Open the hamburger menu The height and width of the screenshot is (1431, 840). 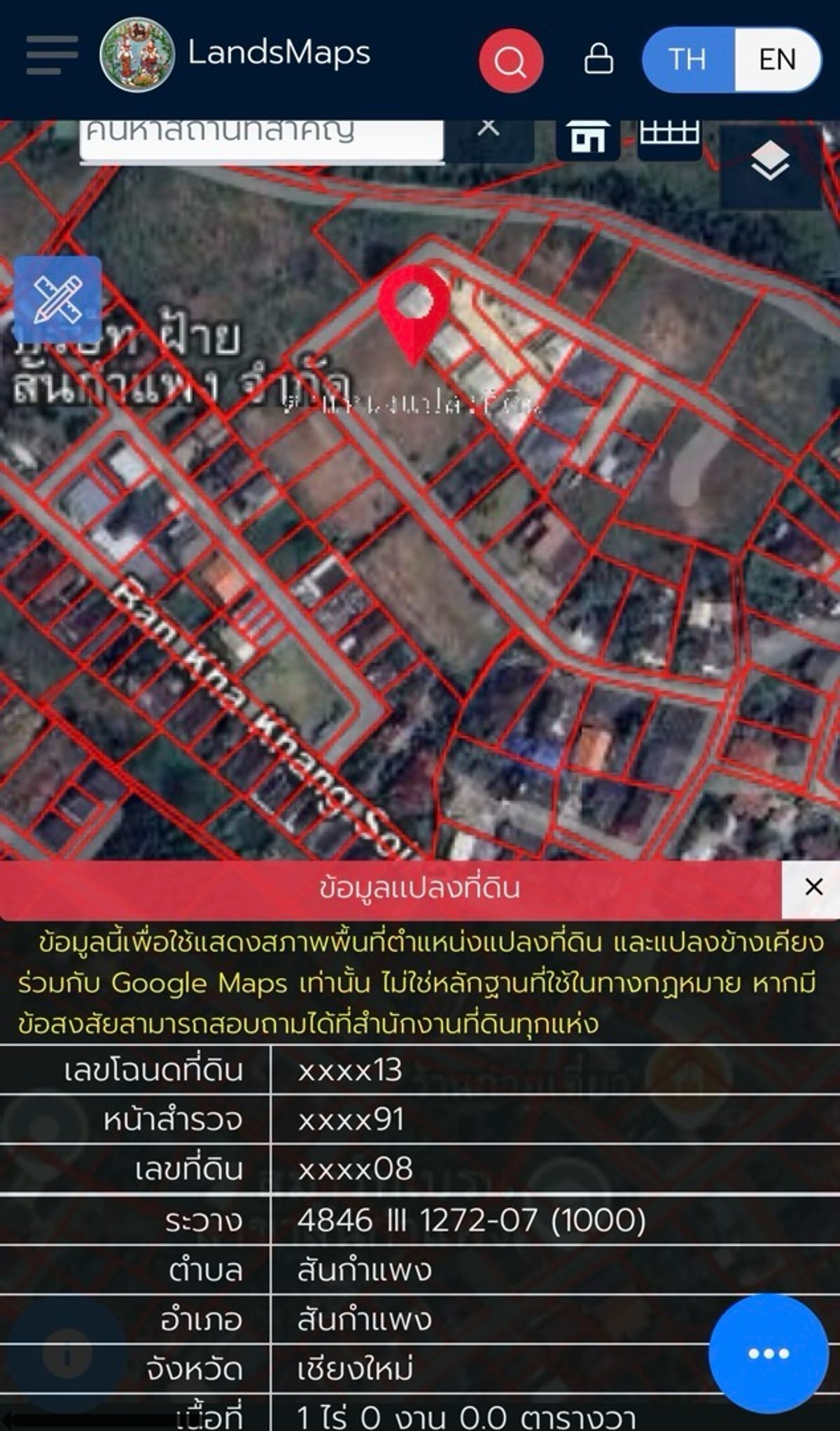52,55
